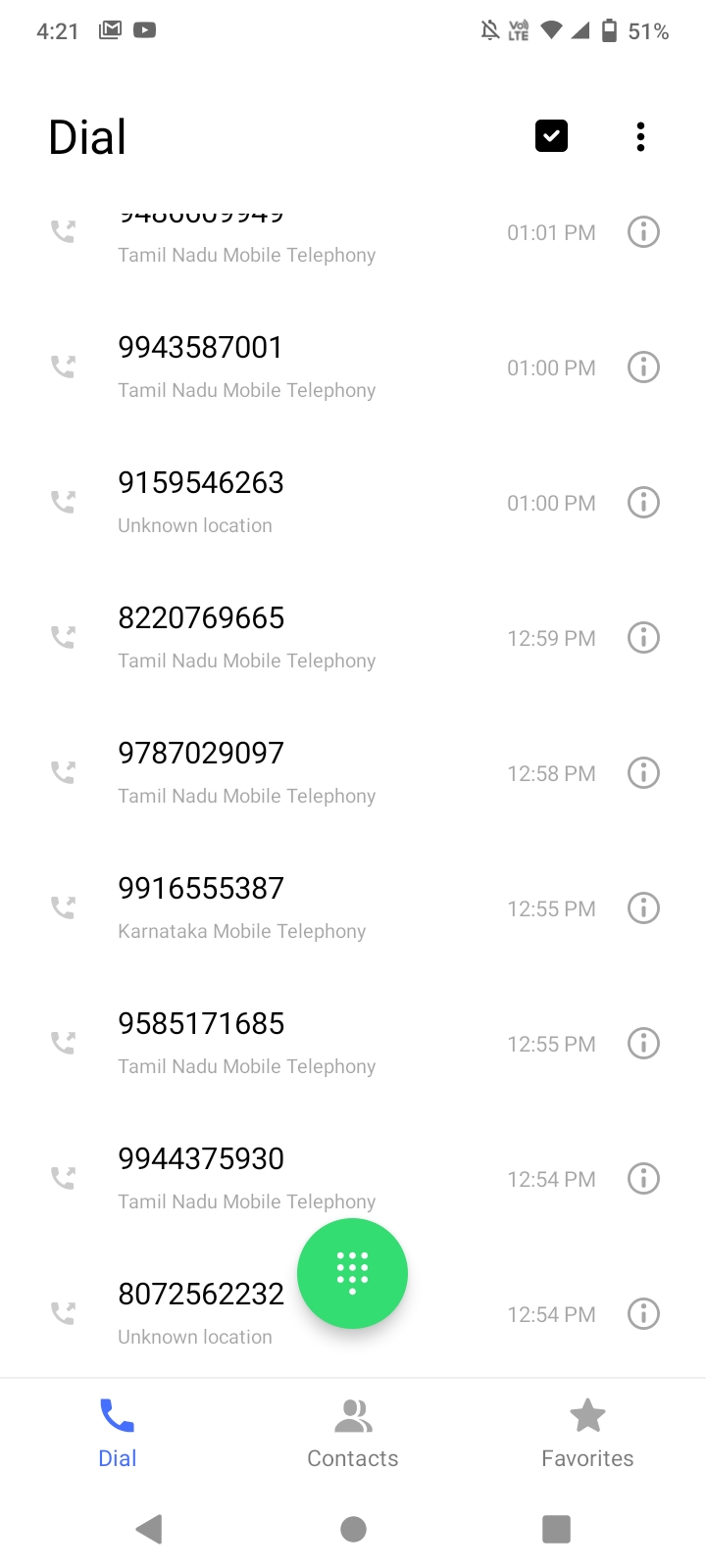This screenshot has width=706, height=1568.
Task: Select the Dial tab
Action: (x=118, y=1434)
